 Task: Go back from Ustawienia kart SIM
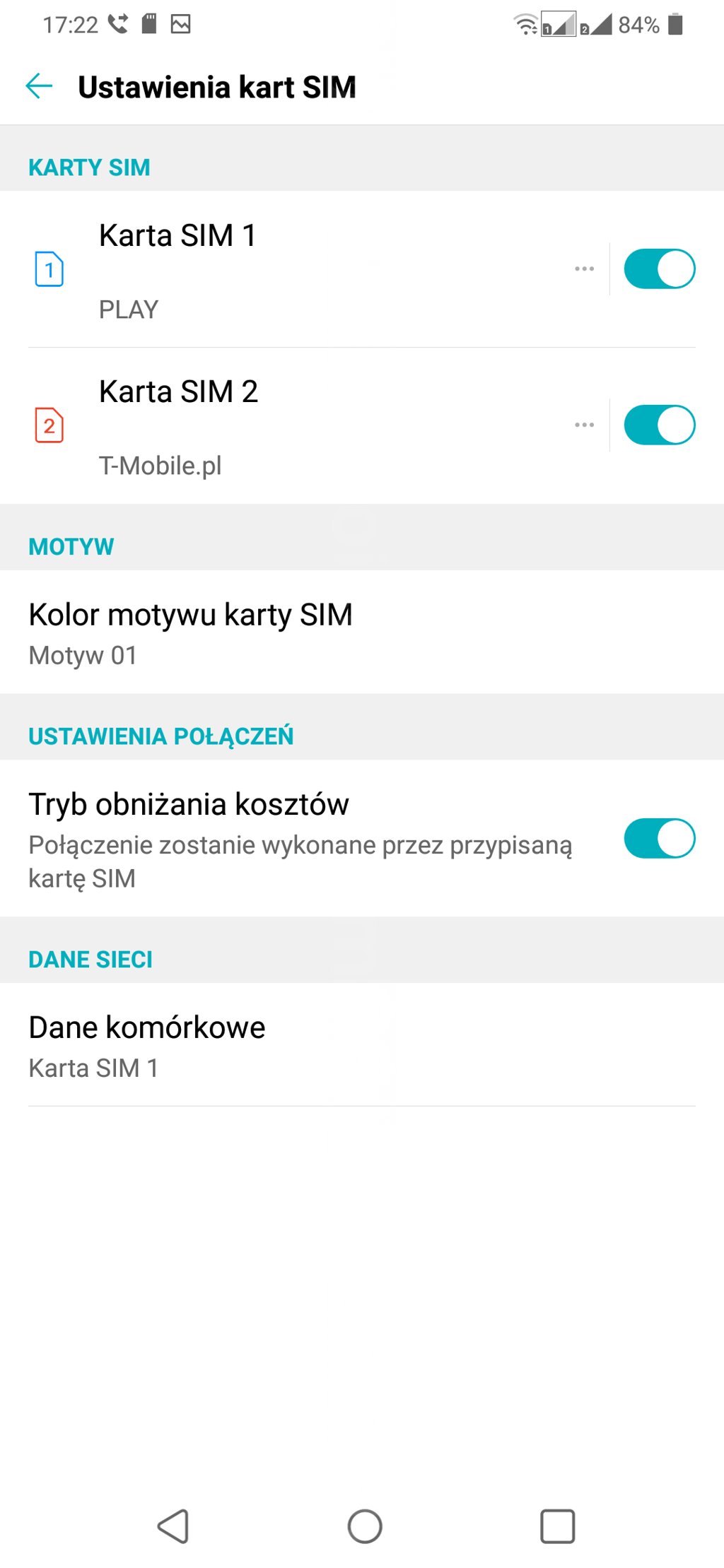pyautogui.click(x=39, y=86)
